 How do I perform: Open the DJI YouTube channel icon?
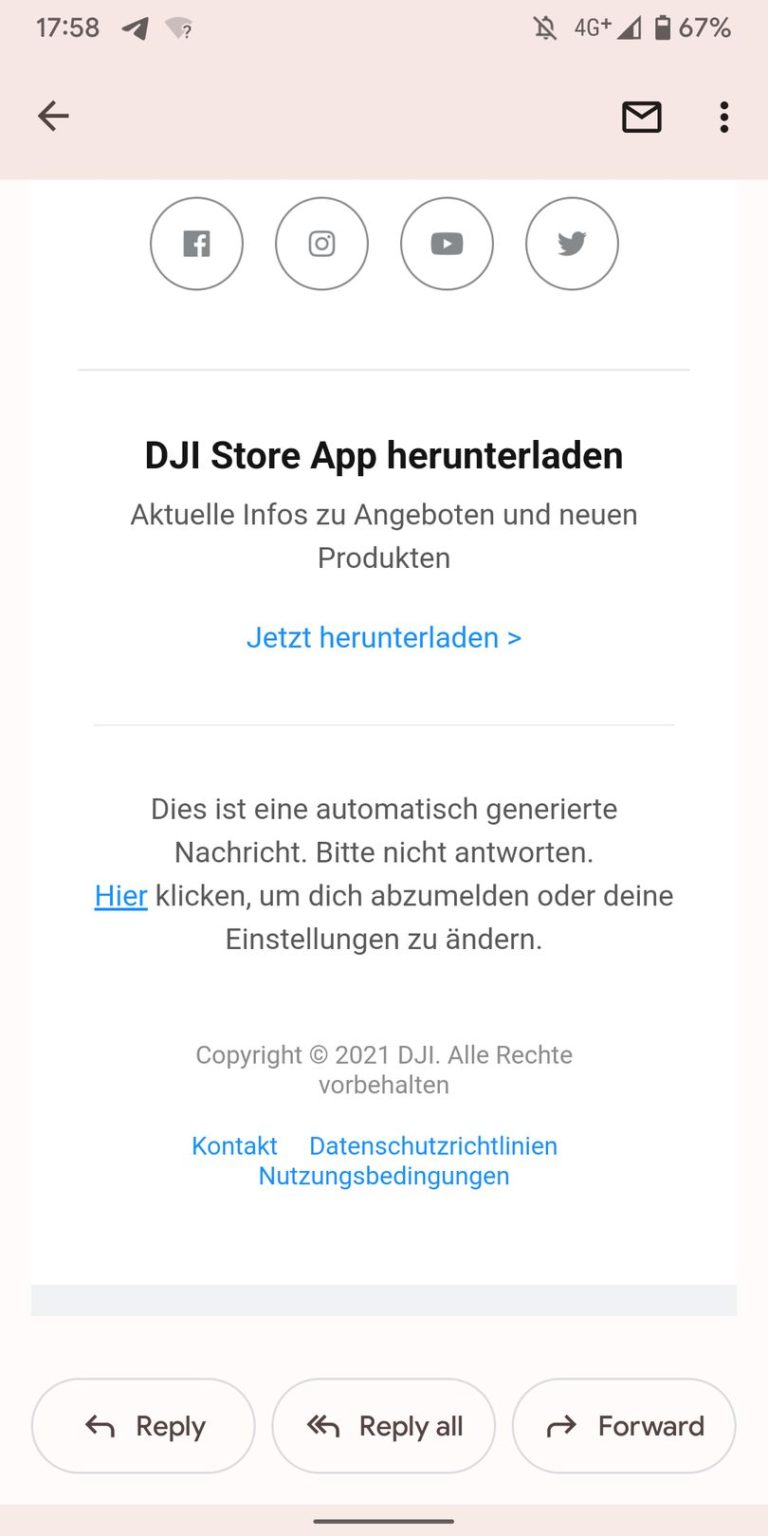tap(446, 243)
